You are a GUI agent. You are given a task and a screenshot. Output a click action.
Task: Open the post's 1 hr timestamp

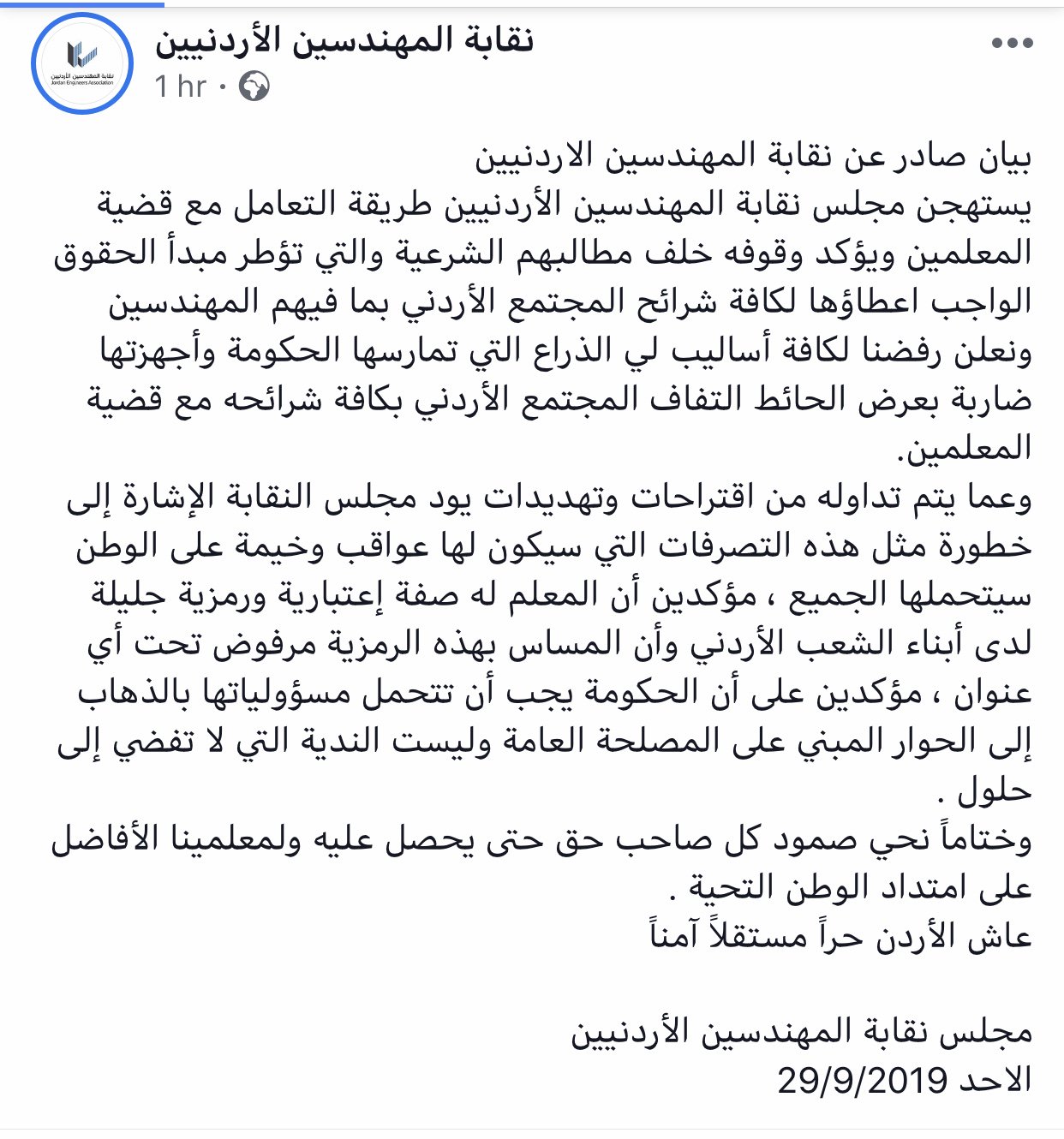(x=181, y=86)
